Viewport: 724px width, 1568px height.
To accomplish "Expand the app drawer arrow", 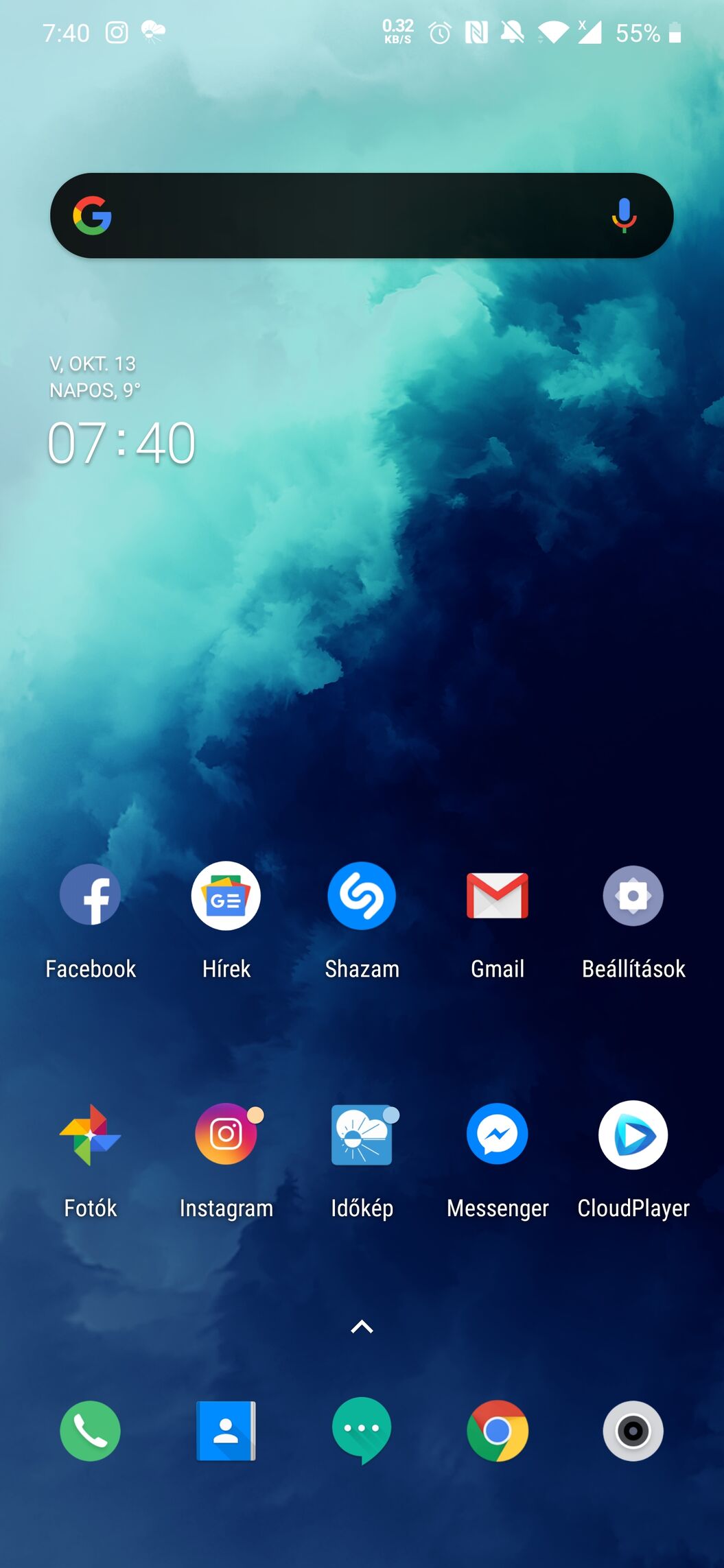I will point(362,1327).
